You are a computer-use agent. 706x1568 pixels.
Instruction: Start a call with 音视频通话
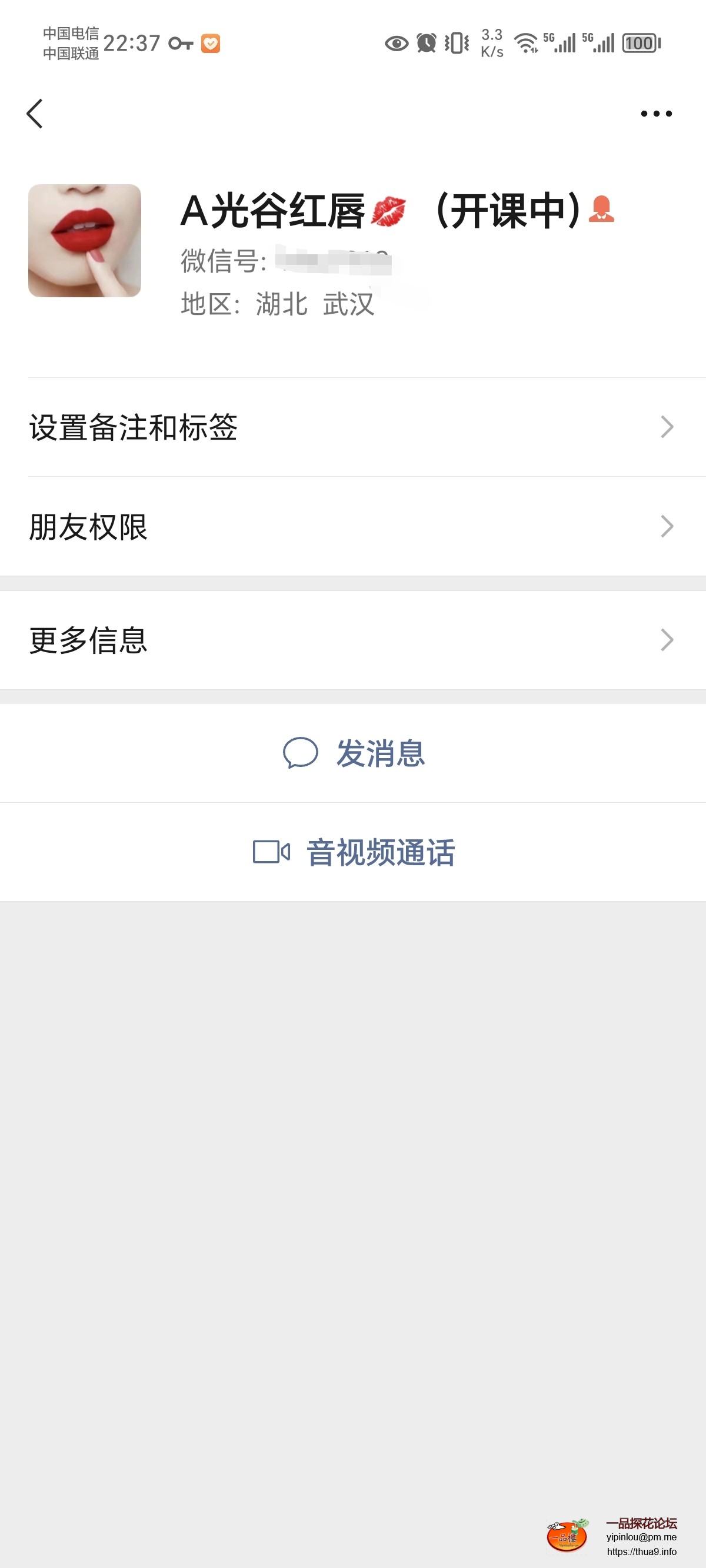(381, 852)
